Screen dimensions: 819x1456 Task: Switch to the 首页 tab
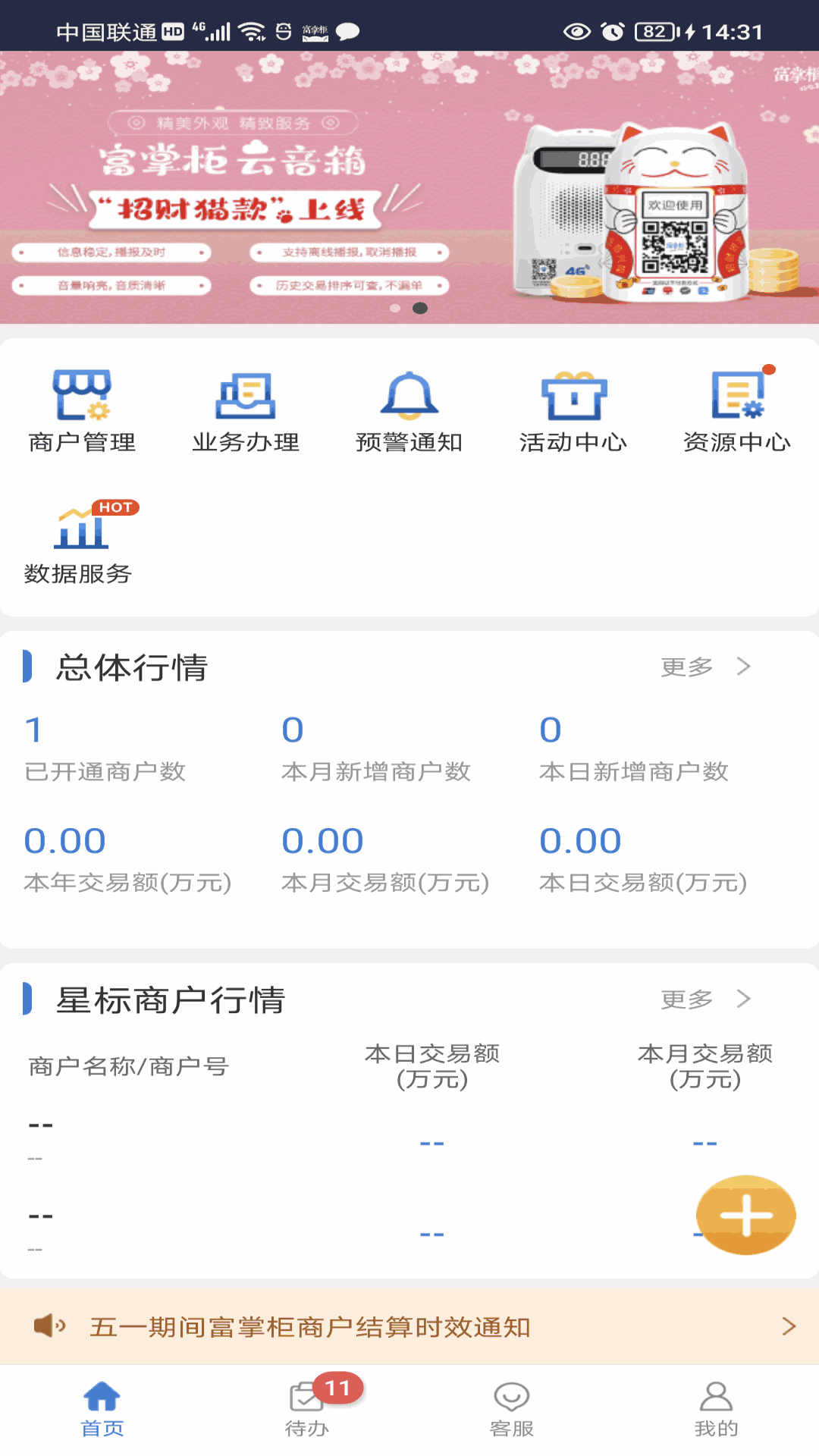pos(102,1410)
